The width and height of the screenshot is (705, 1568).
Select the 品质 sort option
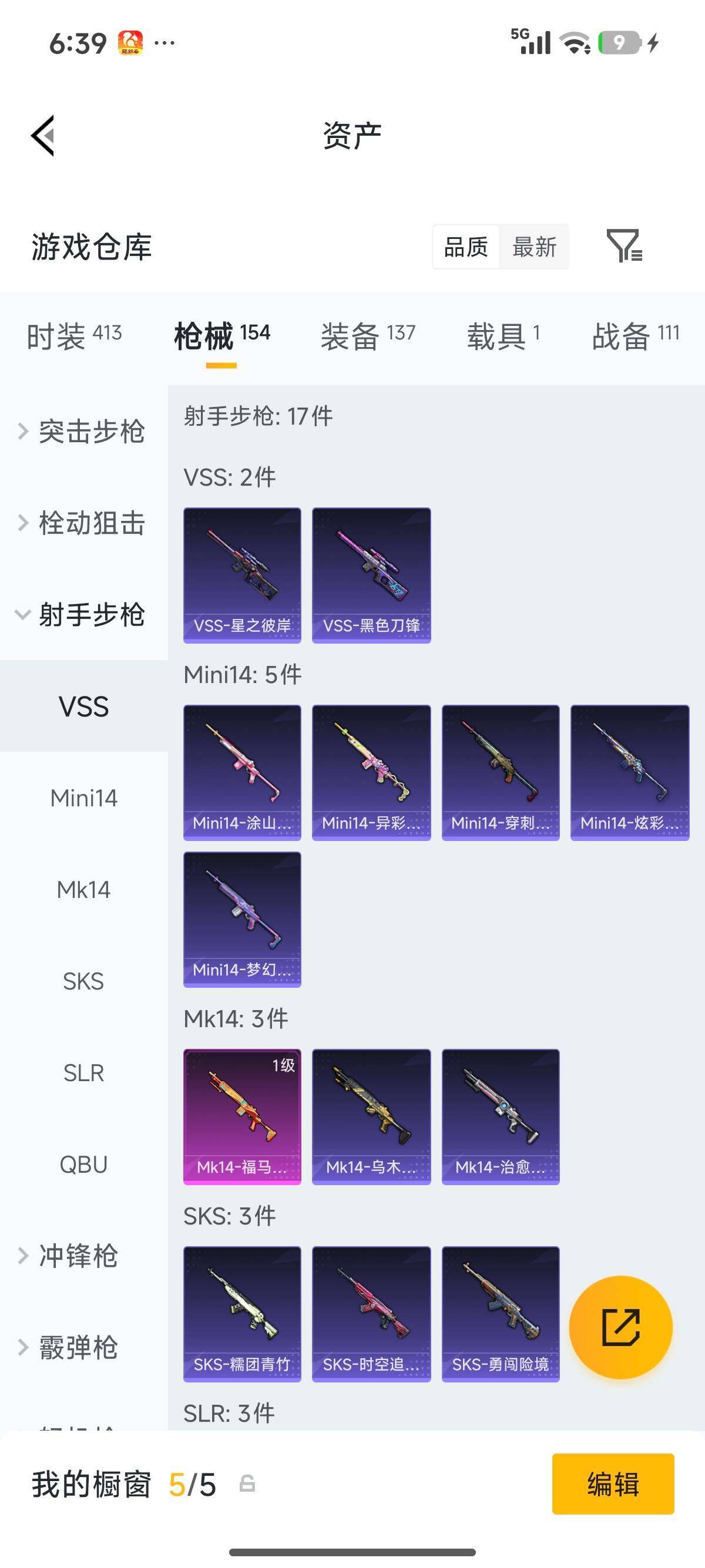pos(466,247)
